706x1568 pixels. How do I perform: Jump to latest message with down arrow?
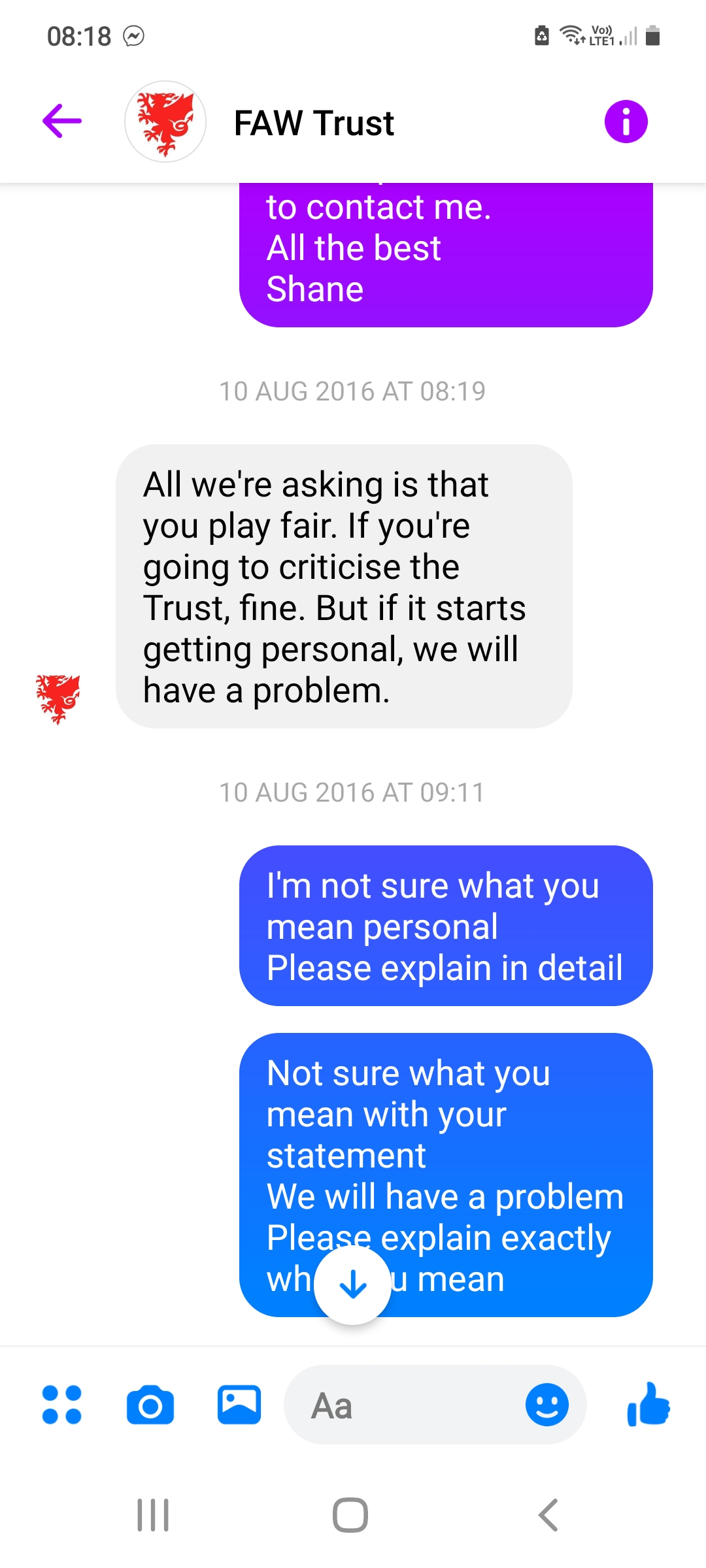(x=353, y=1285)
